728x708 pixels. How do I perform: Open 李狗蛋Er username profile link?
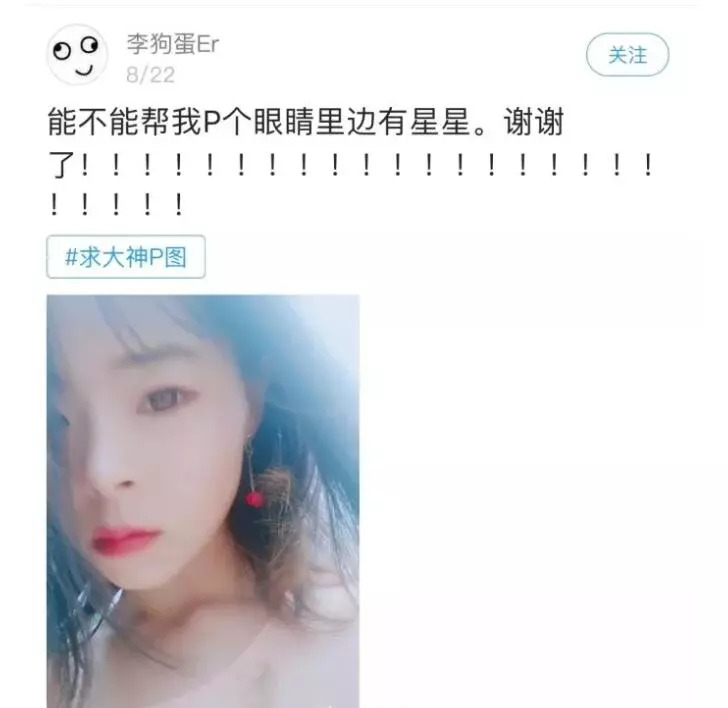(172, 44)
